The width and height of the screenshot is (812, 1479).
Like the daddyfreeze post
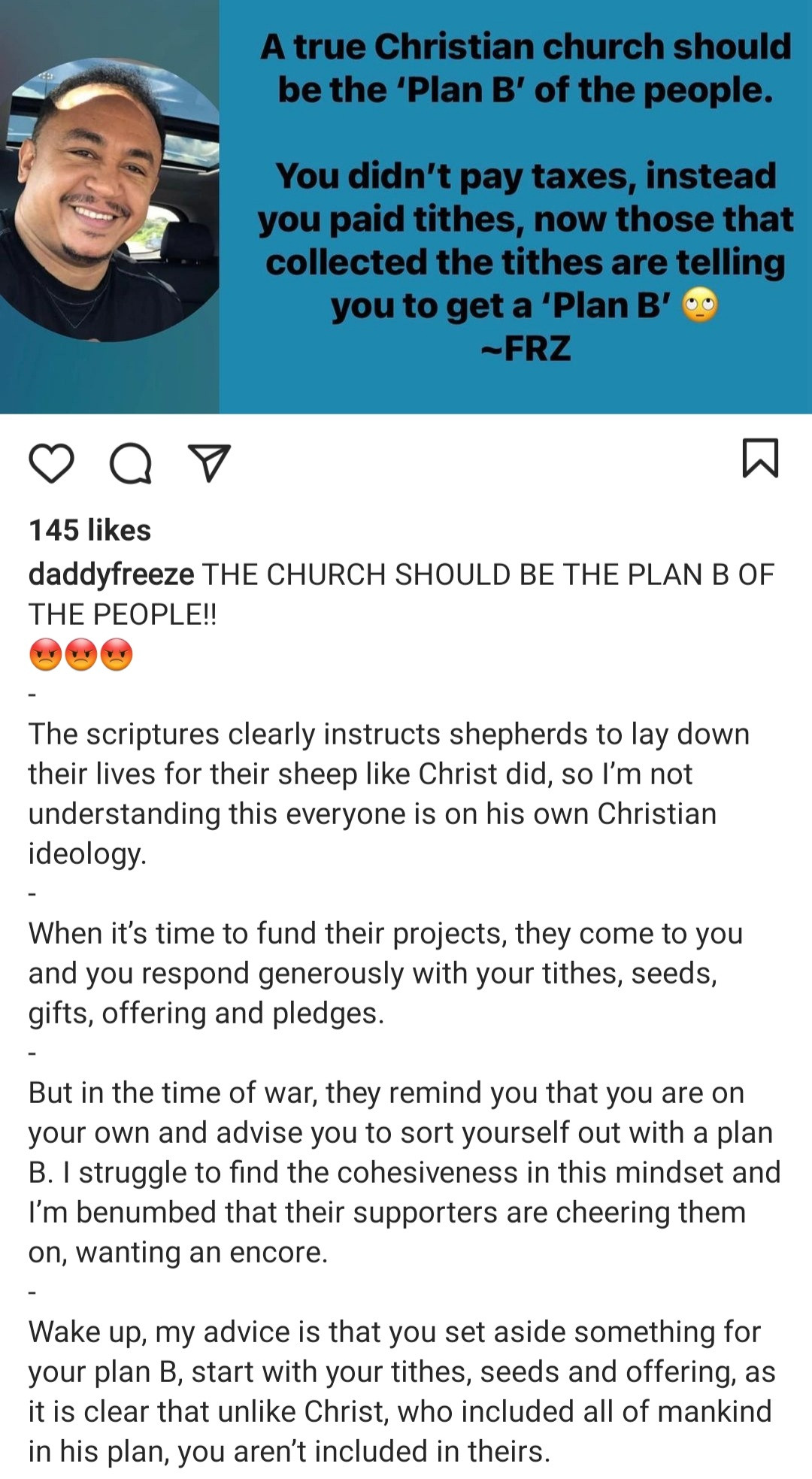point(51,462)
